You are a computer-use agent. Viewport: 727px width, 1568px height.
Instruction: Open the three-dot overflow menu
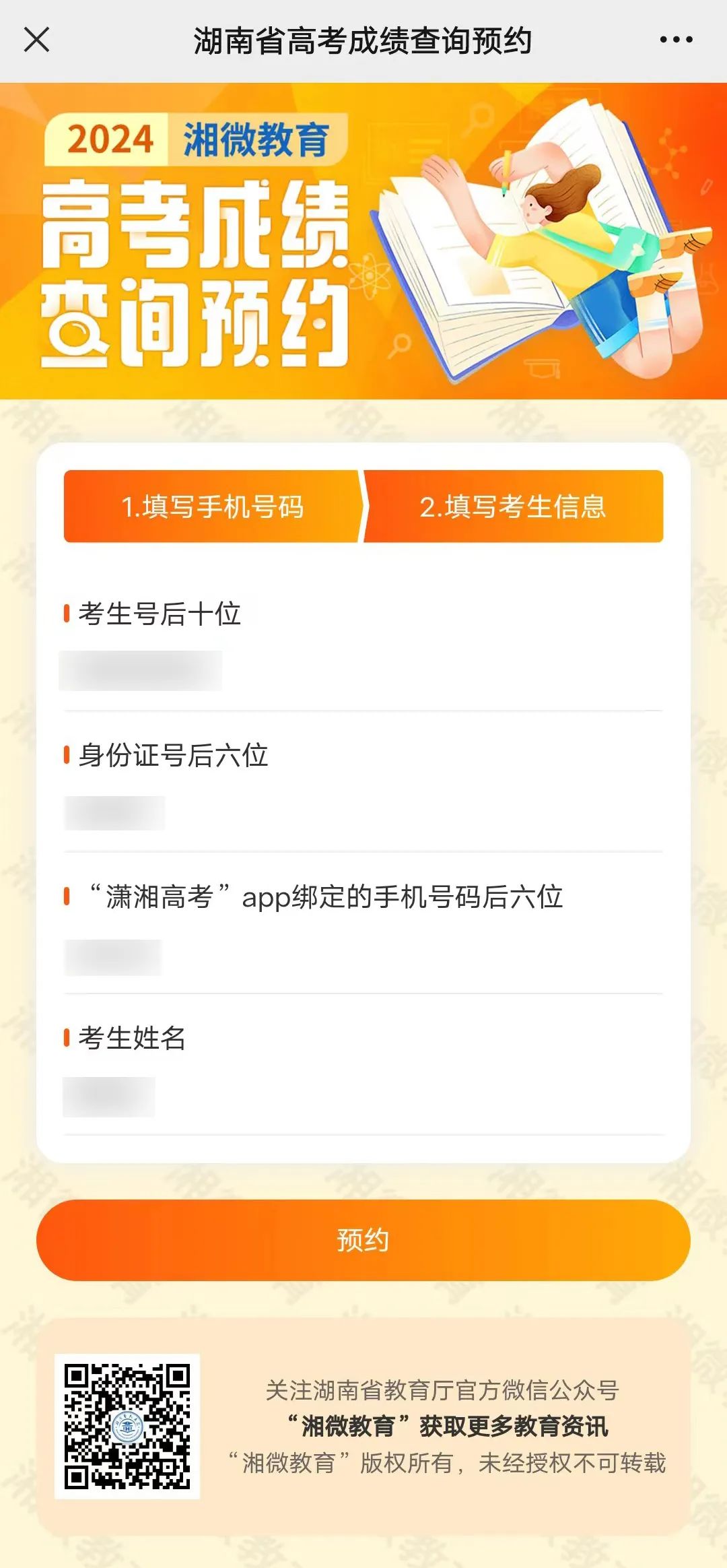(x=676, y=40)
